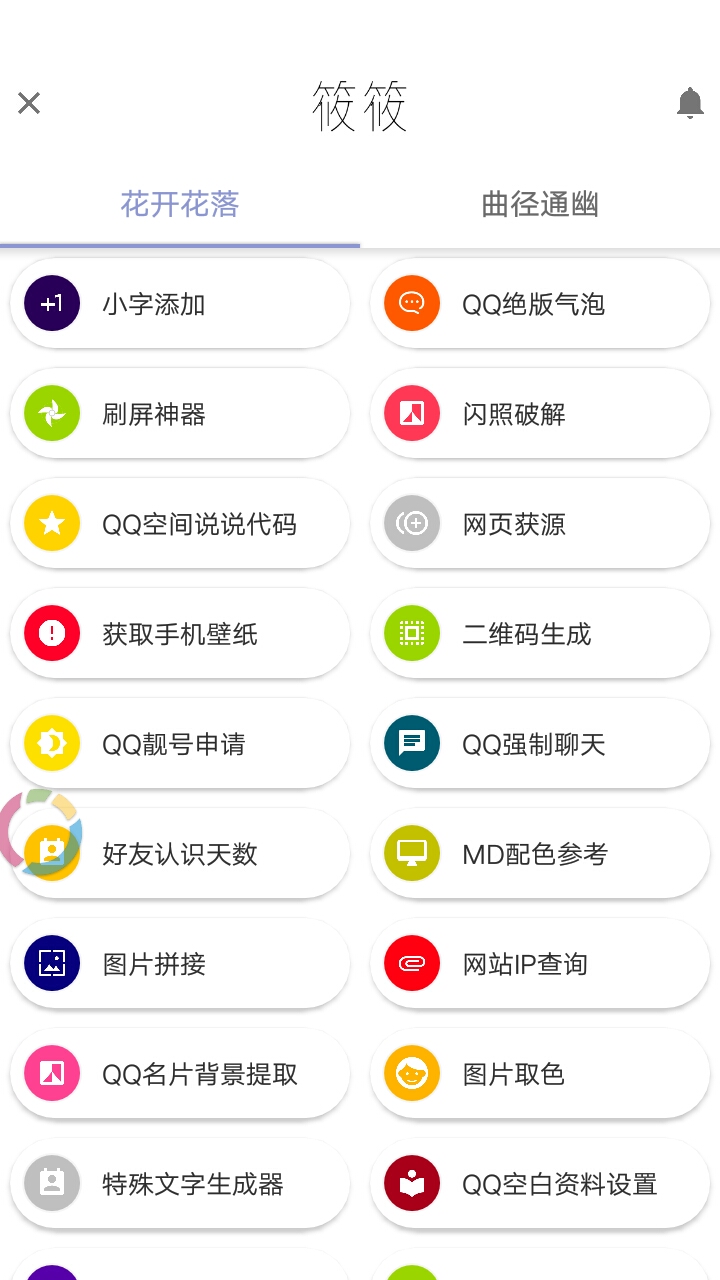Open 获取手机壁纸
The height and width of the screenshot is (1280, 720).
coord(180,634)
